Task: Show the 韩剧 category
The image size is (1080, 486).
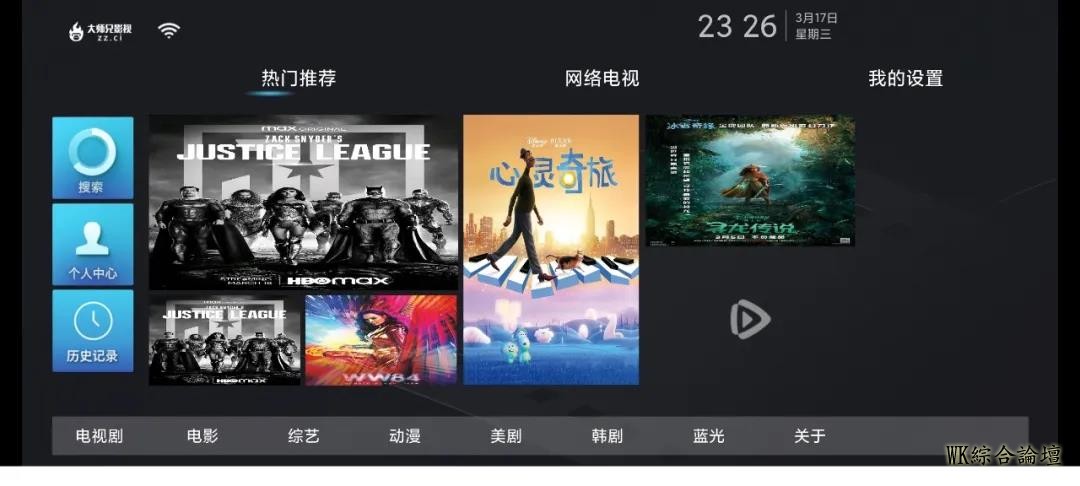Action: (x=606, y=436)
